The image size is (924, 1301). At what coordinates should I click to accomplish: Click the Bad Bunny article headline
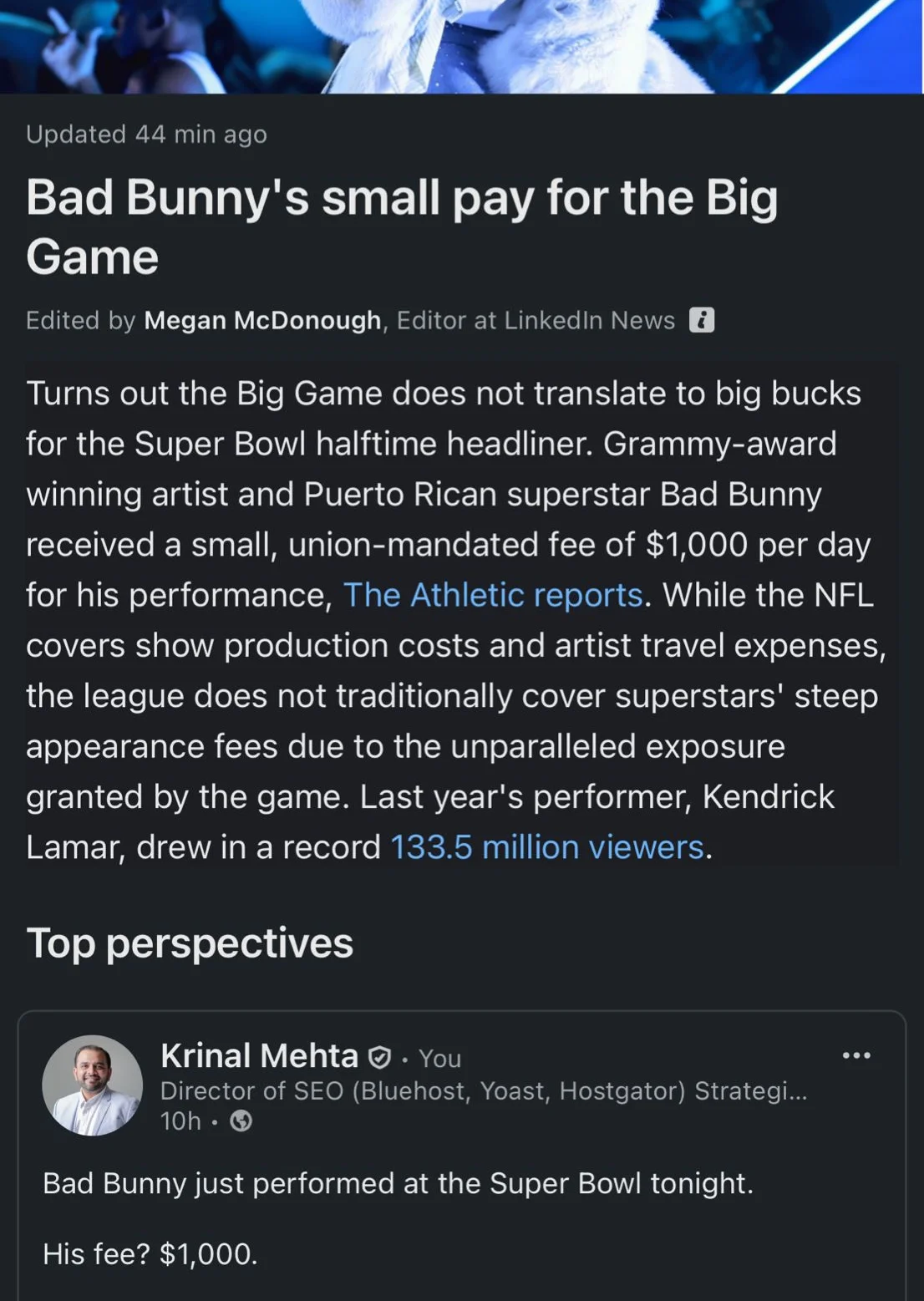pos(404,226)
